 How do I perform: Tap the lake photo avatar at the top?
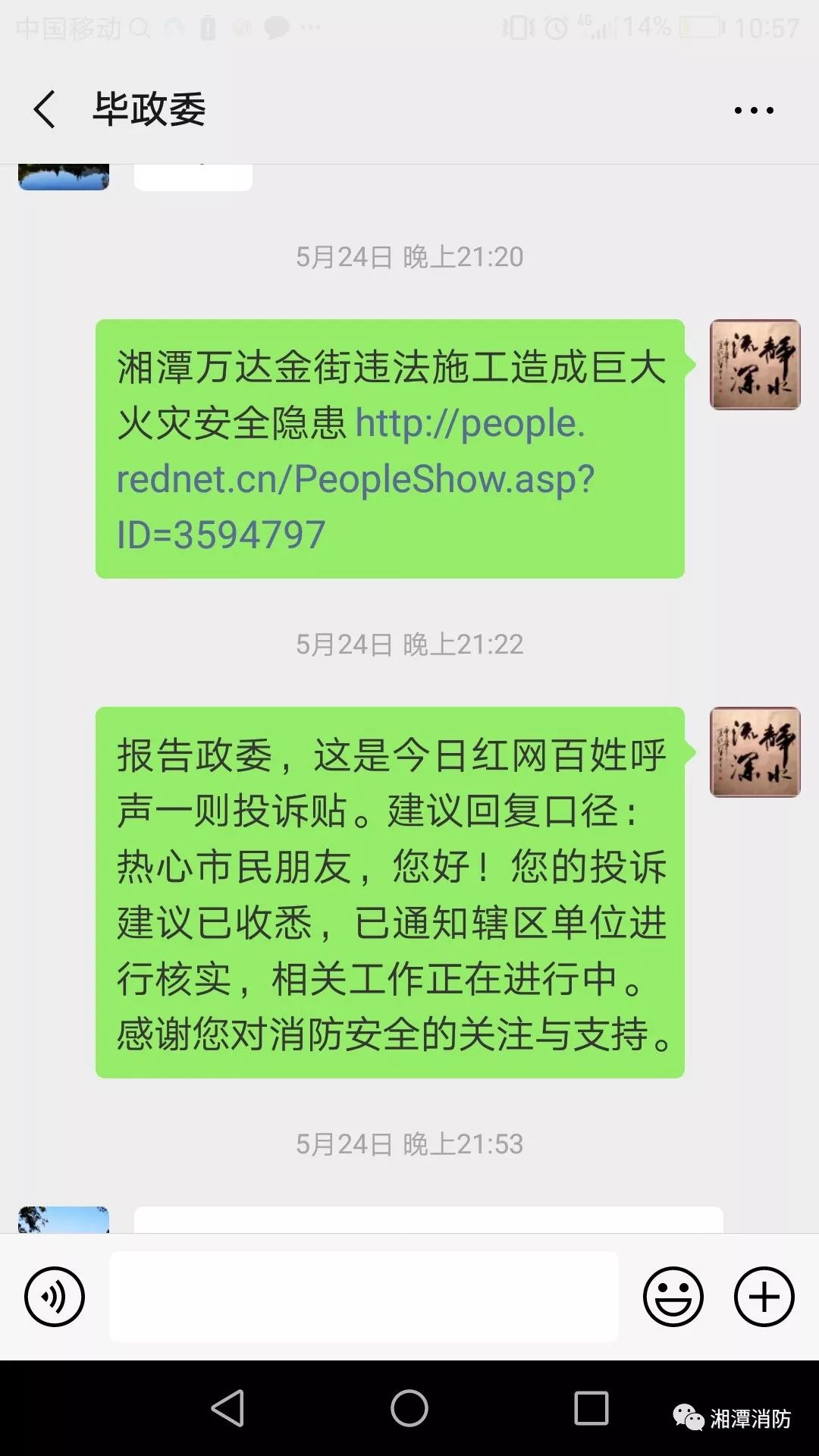64,173
